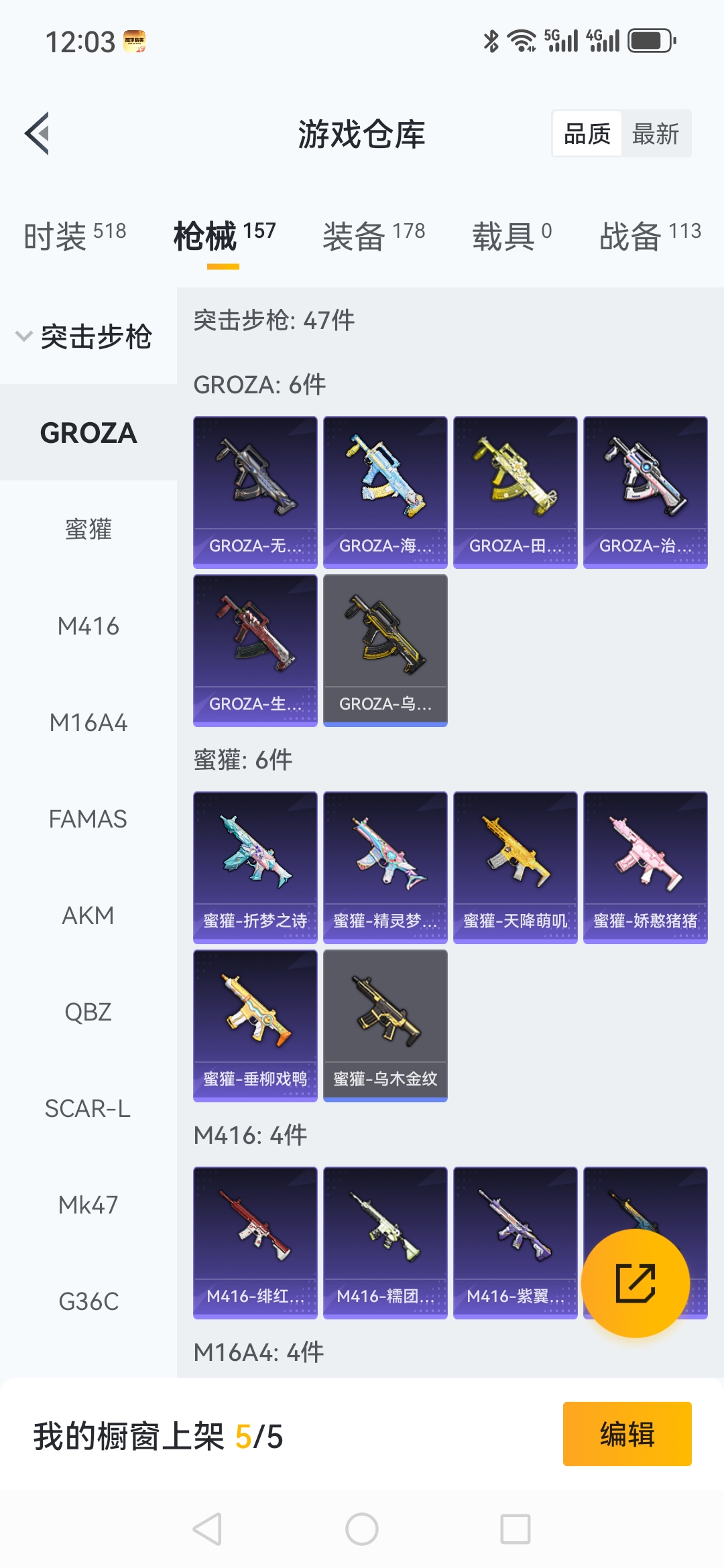
Task: Sort the warehouse by 最新
Action: tap(655, 134)
